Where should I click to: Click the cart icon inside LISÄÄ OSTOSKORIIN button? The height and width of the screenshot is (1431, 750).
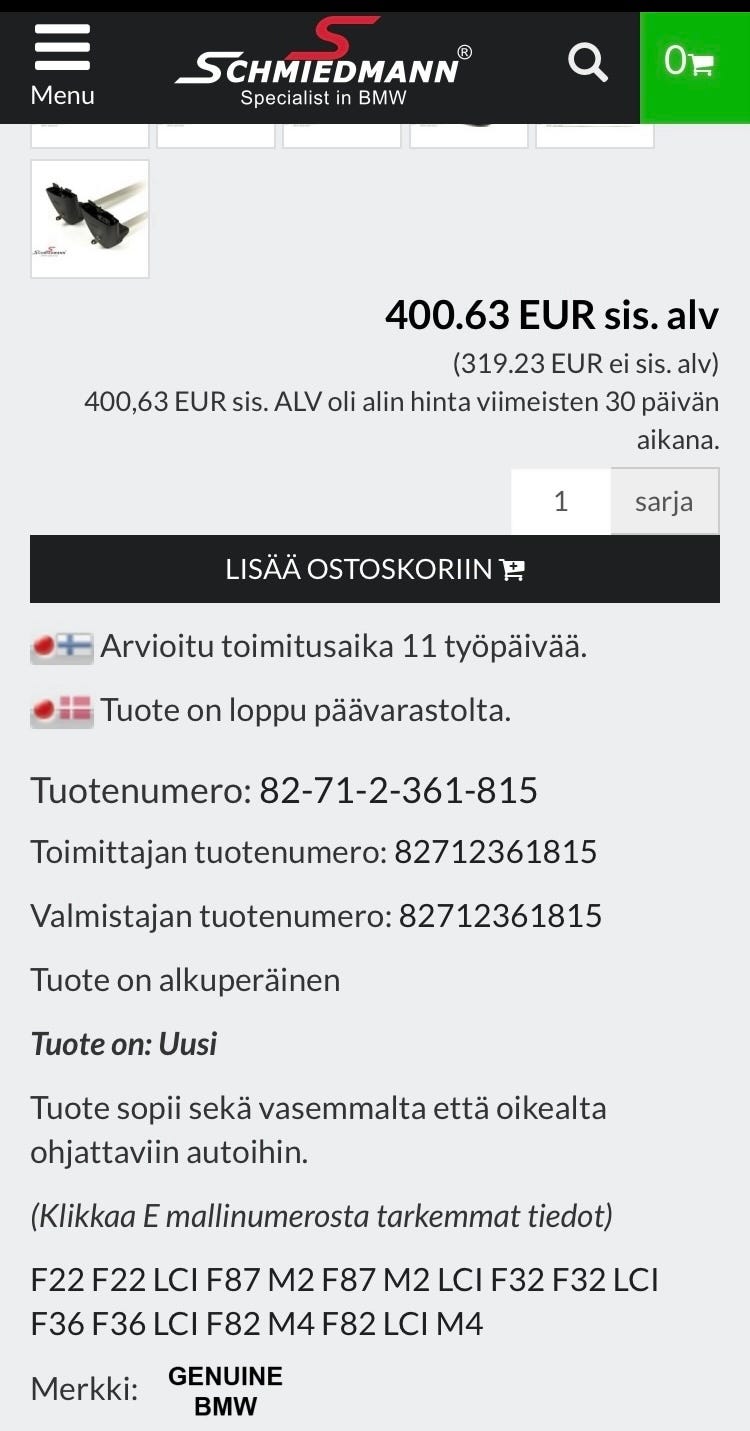(510, 568)
